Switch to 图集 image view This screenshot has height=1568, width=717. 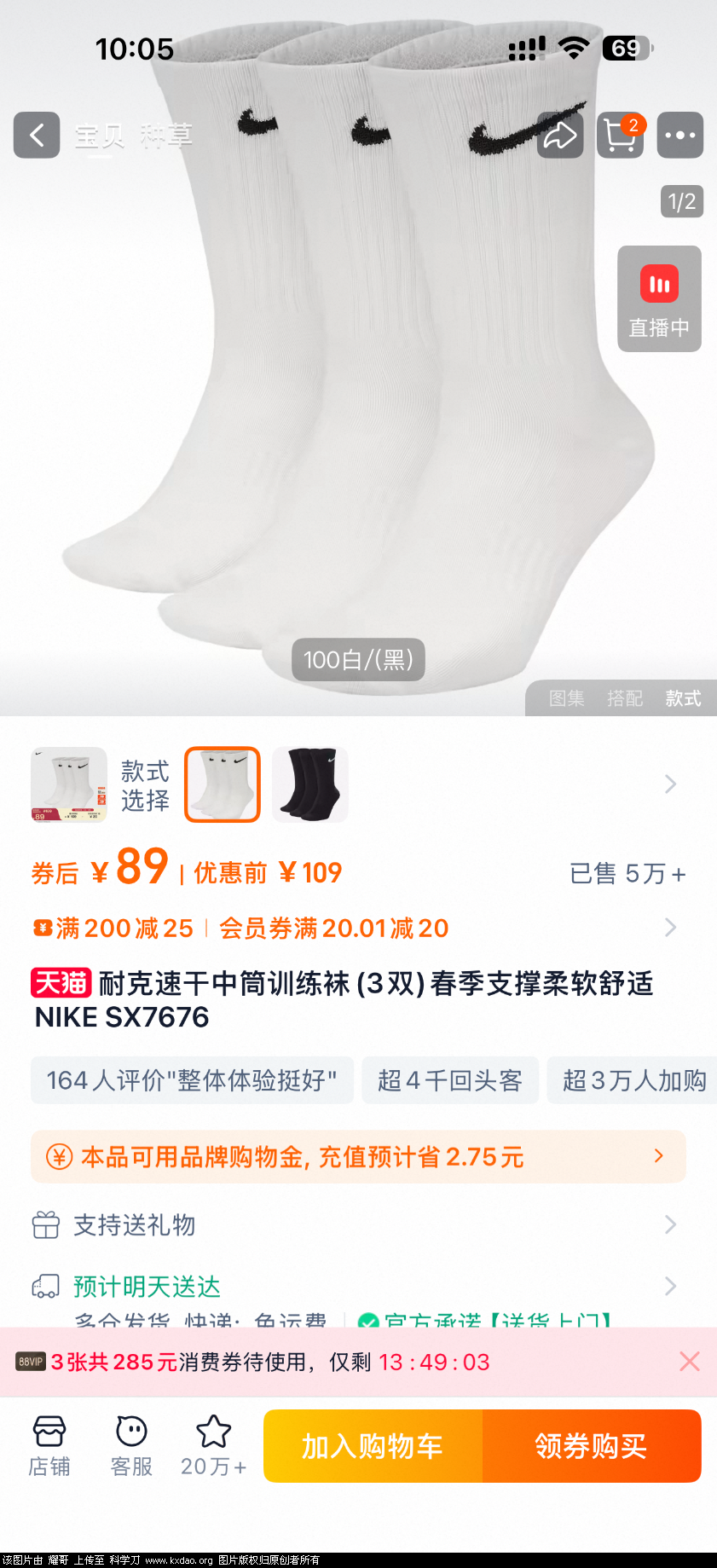click(x=566, y=698)
